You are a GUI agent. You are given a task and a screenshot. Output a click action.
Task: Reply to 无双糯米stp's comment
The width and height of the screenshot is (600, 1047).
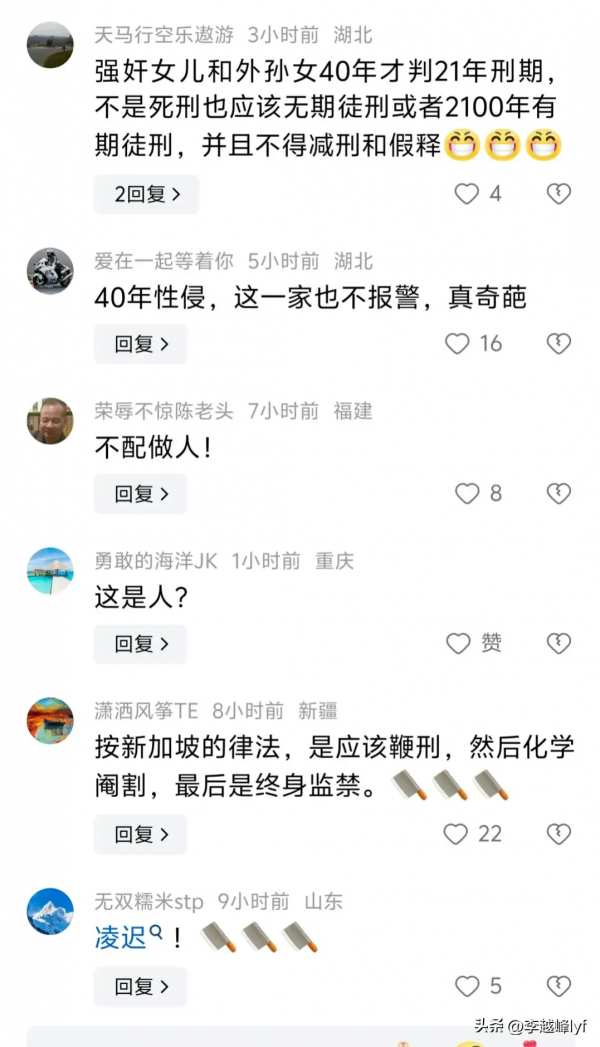click(x=140, y=987)
